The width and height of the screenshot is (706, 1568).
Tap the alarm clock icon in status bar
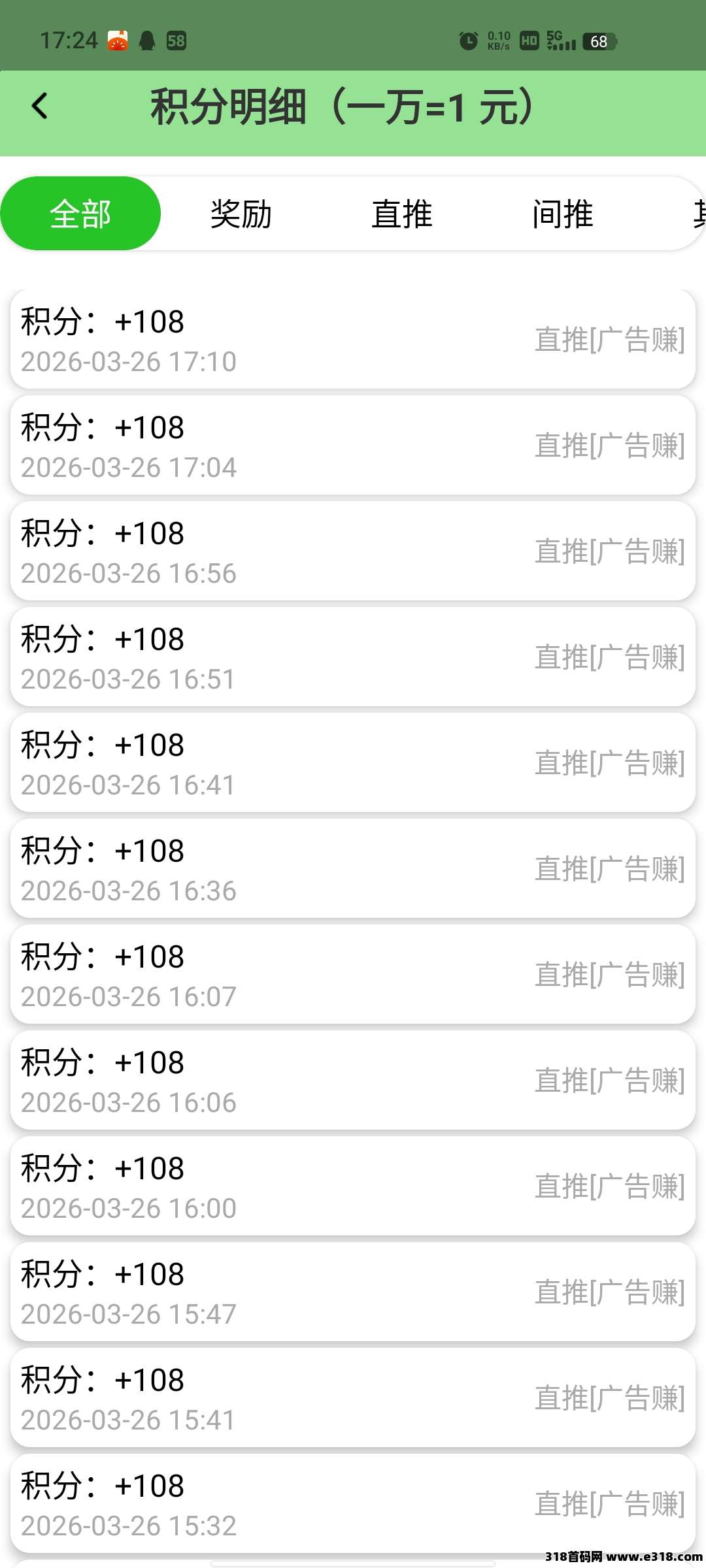(468, 41)
